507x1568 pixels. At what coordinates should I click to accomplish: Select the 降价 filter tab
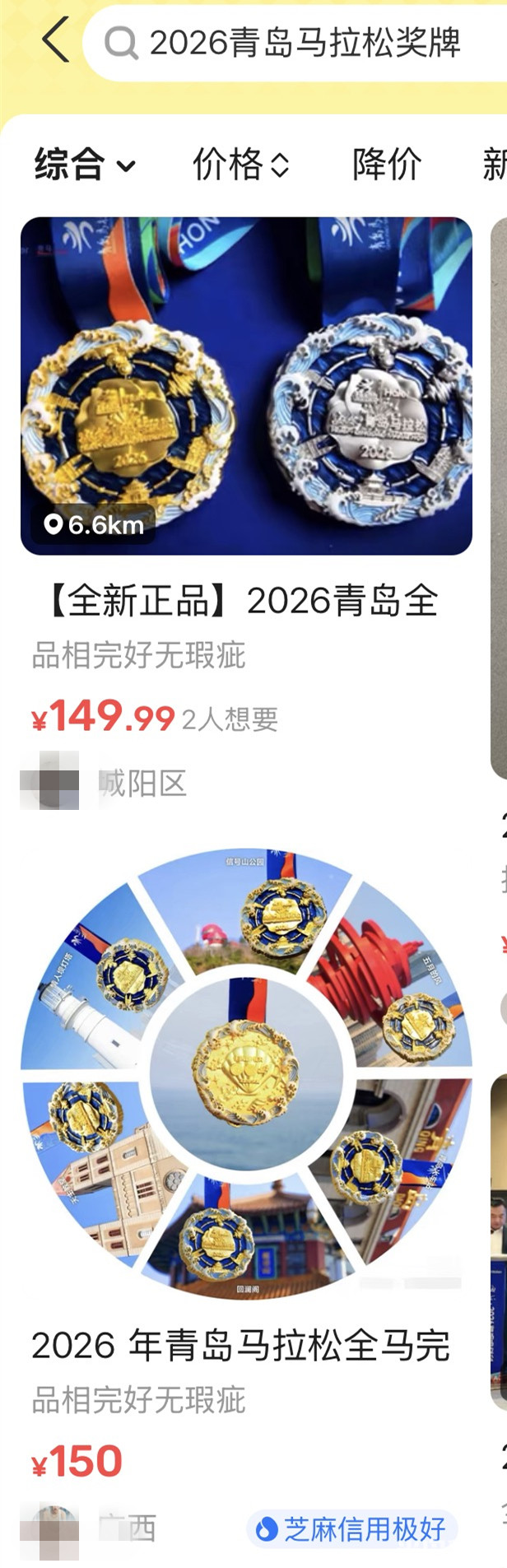coord(387,165)
